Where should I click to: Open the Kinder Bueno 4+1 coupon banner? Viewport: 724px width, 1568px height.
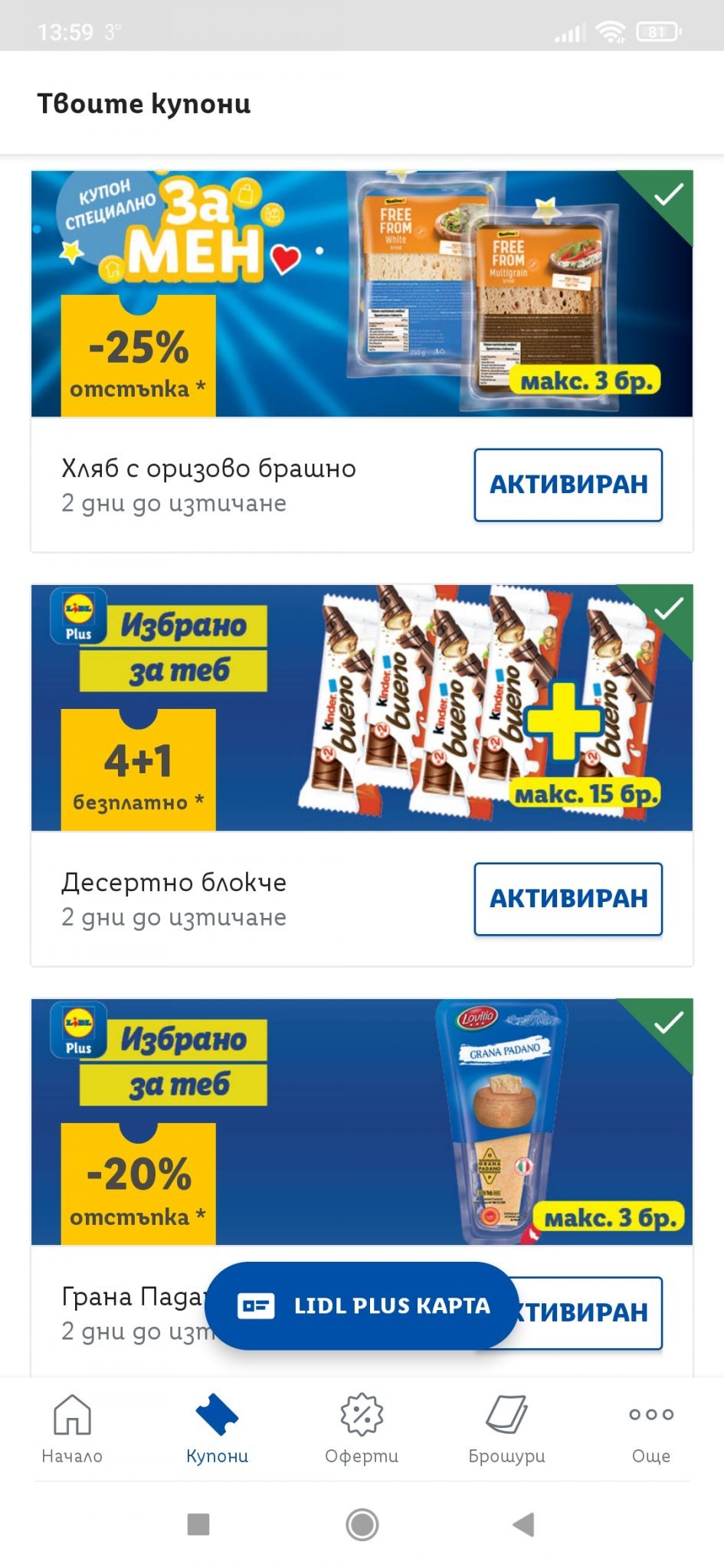362,707
